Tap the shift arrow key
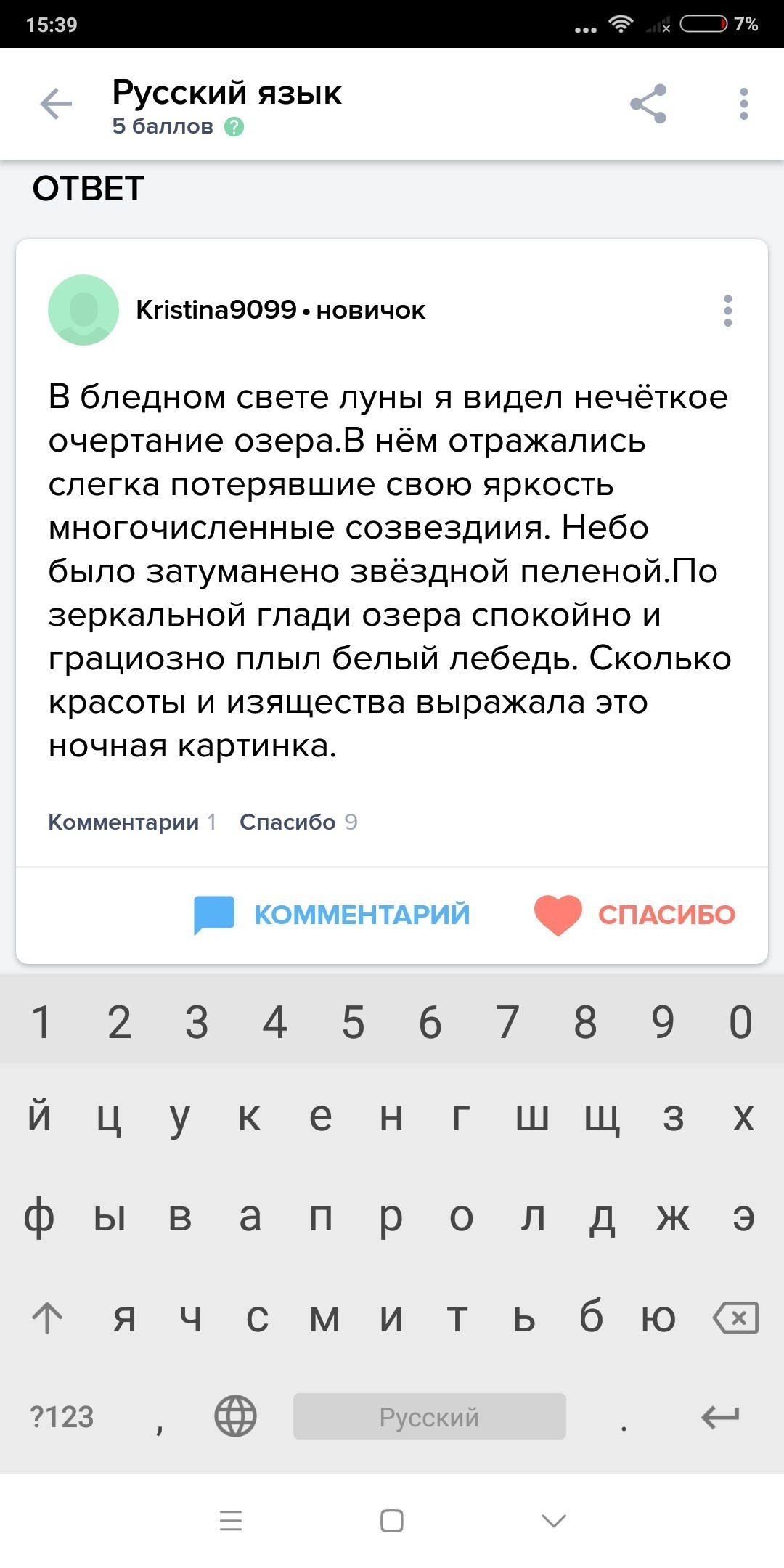 pos(47,1318)
